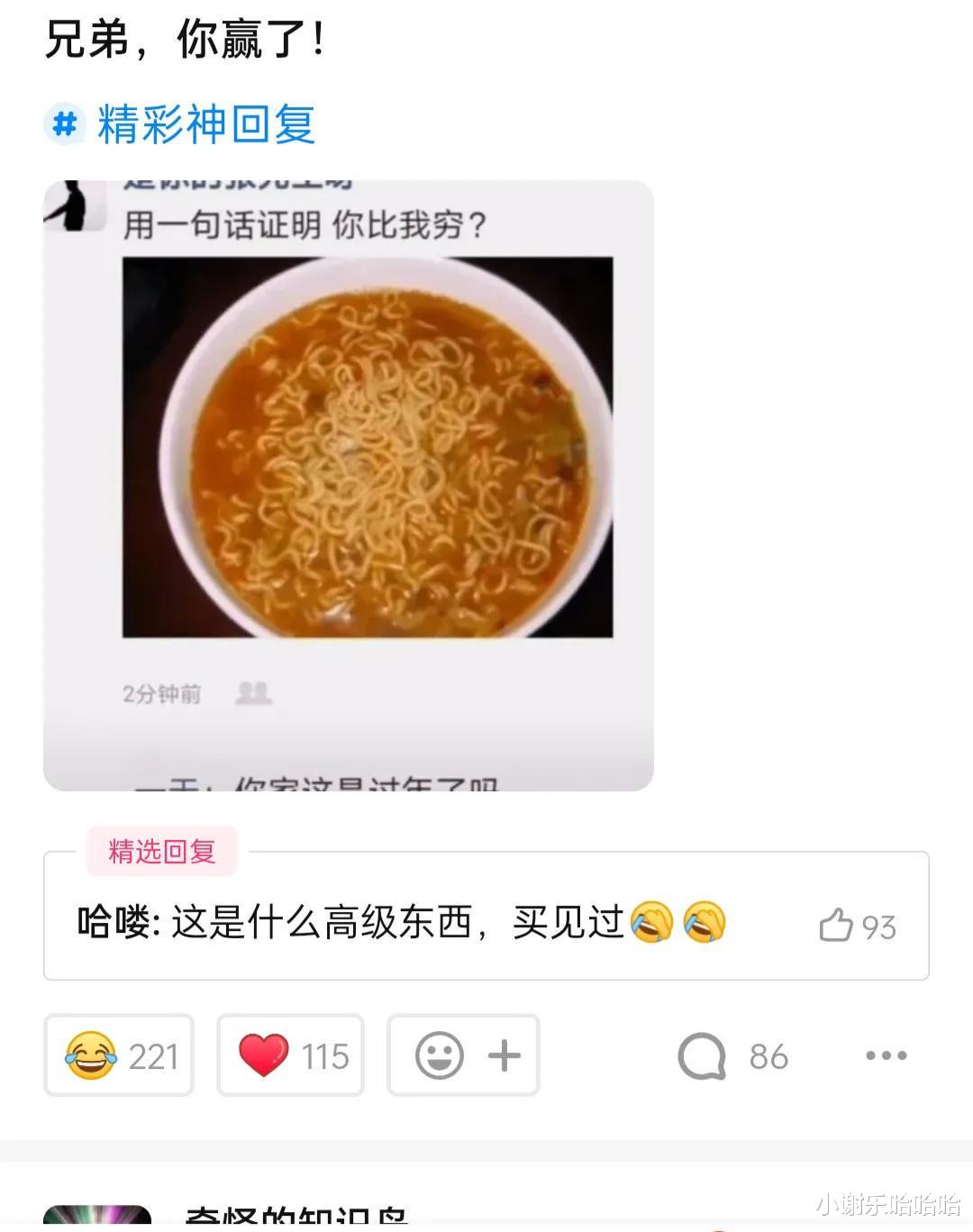The height and width of the screenshot is (1232, 973).
Task: Toggle the 😂 reaction showing 221
Action: tap(118, 1054)
